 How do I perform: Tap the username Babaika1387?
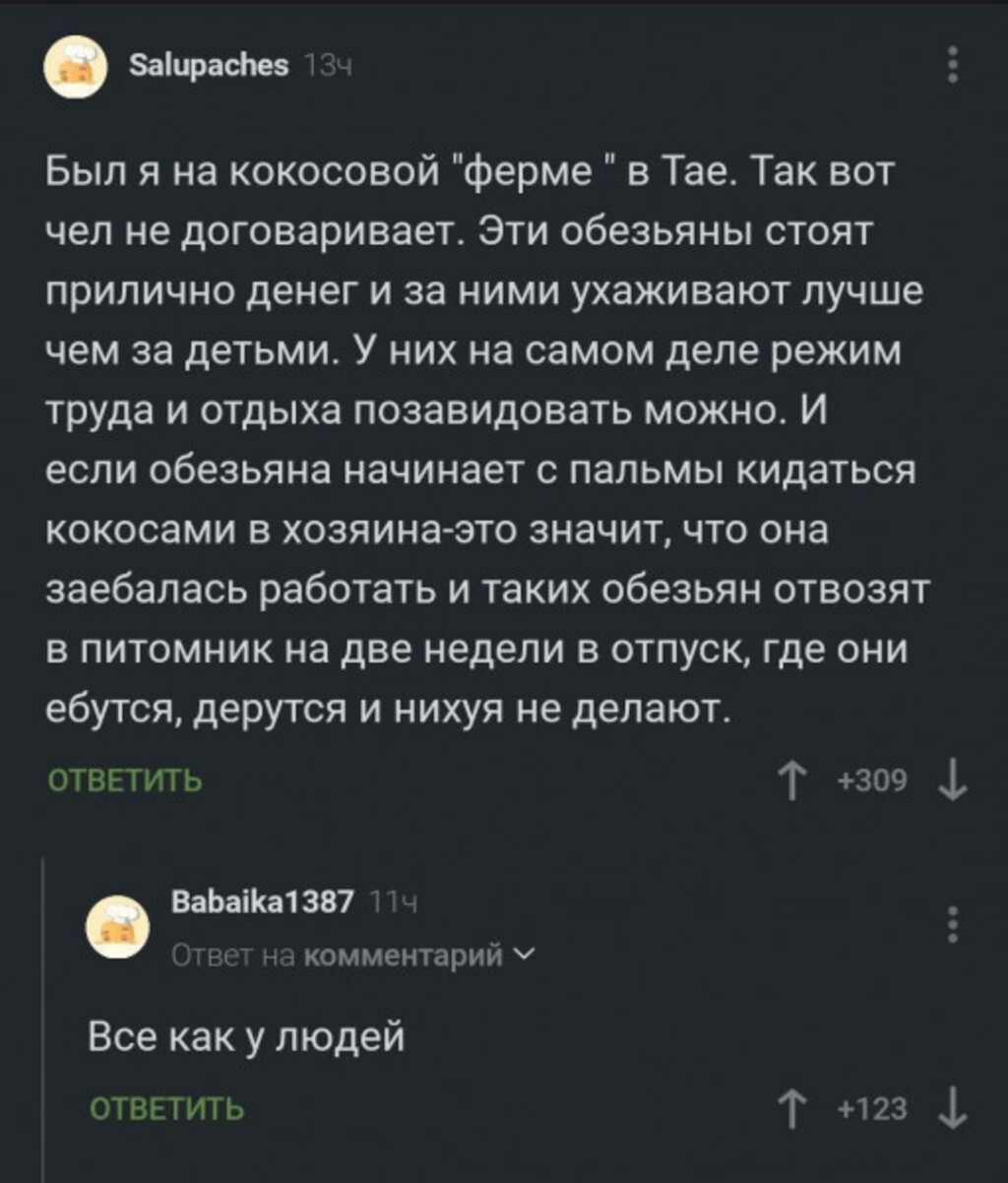[x=261, y=903]
